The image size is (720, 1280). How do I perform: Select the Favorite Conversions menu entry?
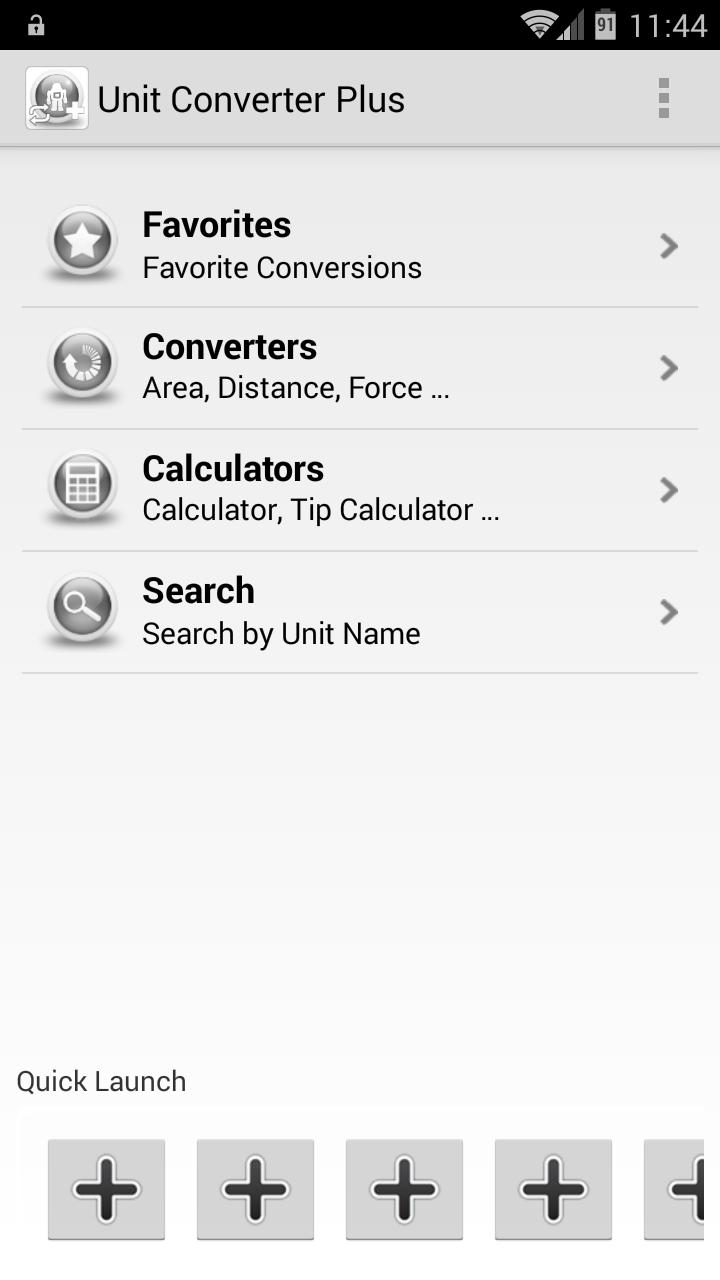click(282, 267)
